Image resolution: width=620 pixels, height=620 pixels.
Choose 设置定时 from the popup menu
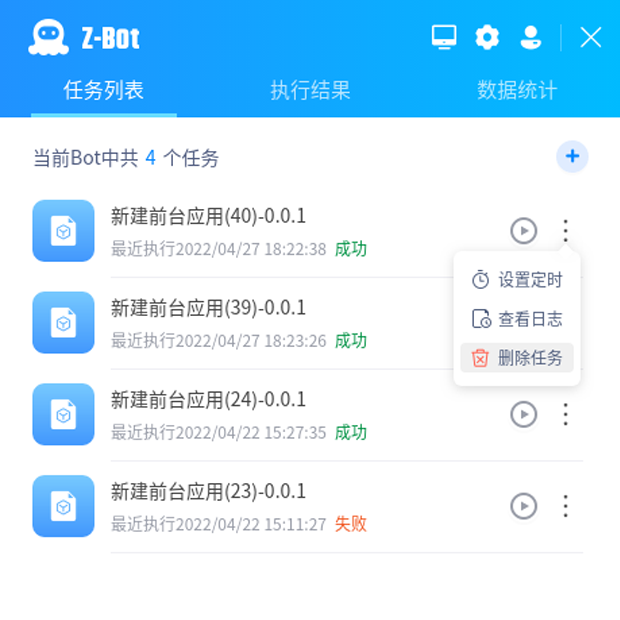point(517,280)
